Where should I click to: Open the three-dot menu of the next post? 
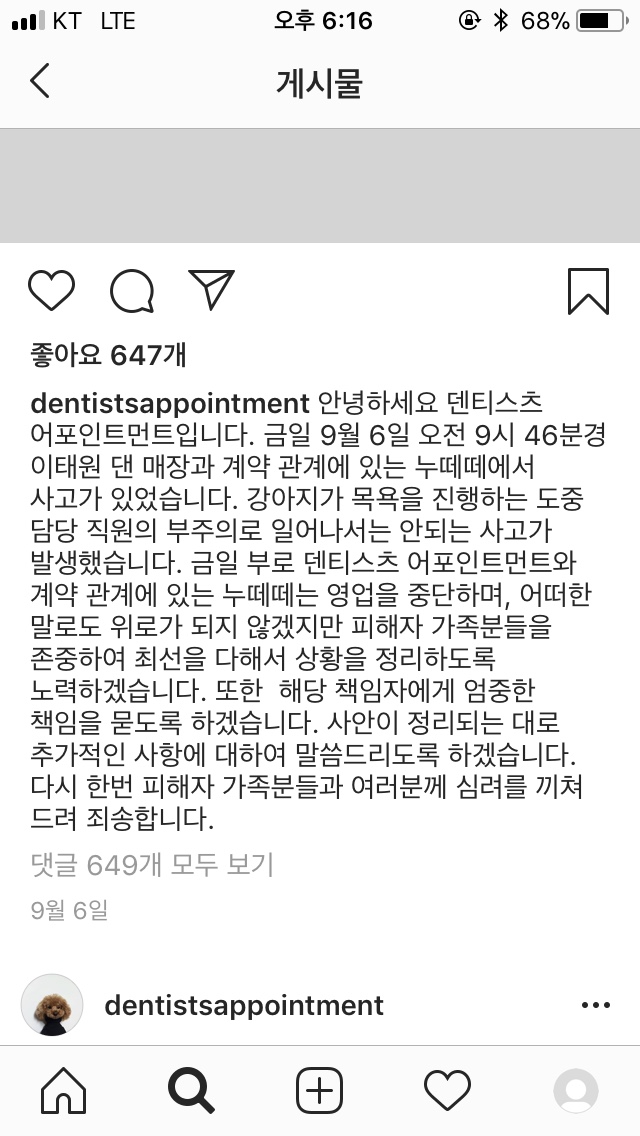(x=596, y=1005)
